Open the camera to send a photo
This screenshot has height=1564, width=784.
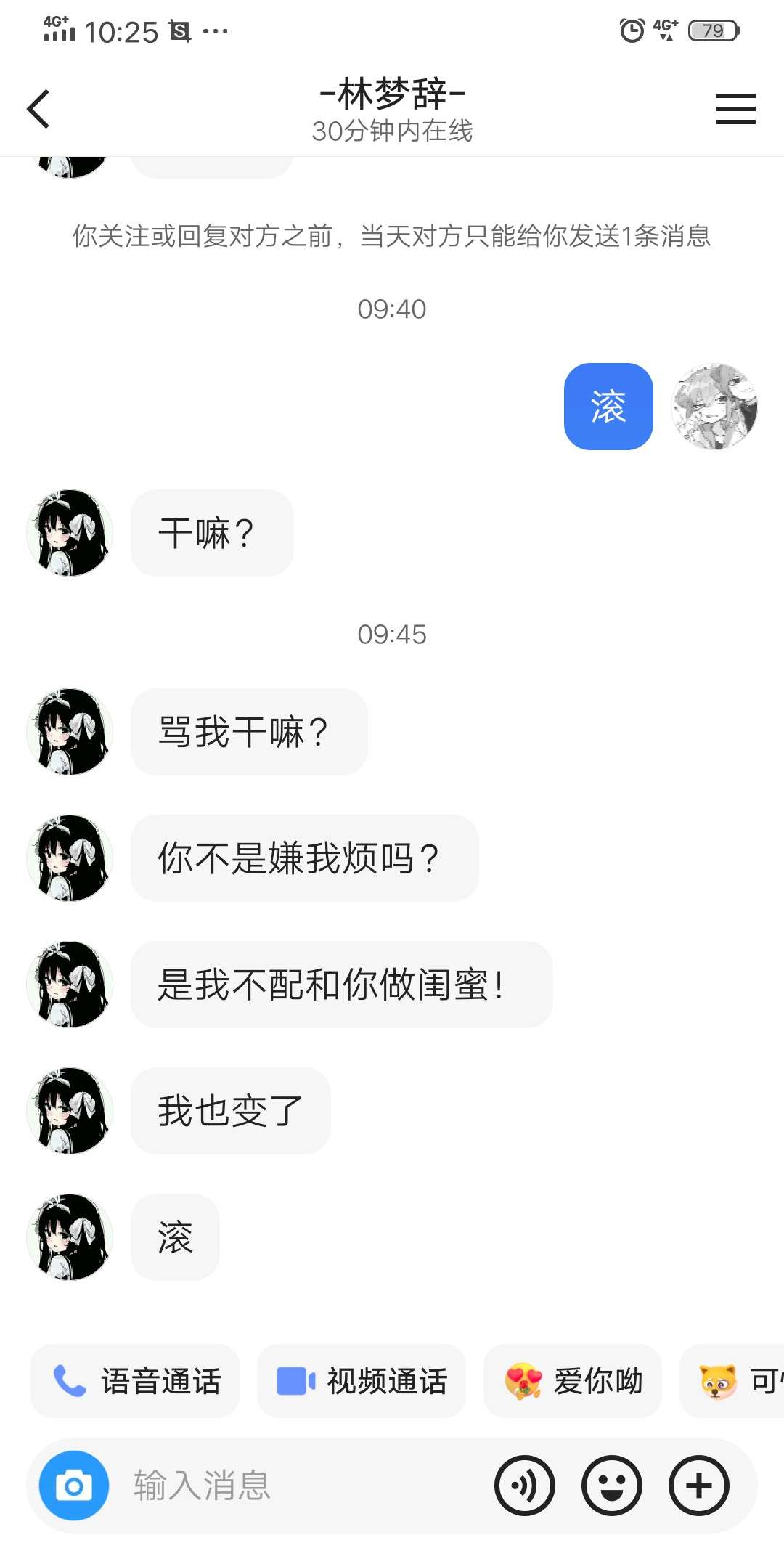(x=73, y=1486)
